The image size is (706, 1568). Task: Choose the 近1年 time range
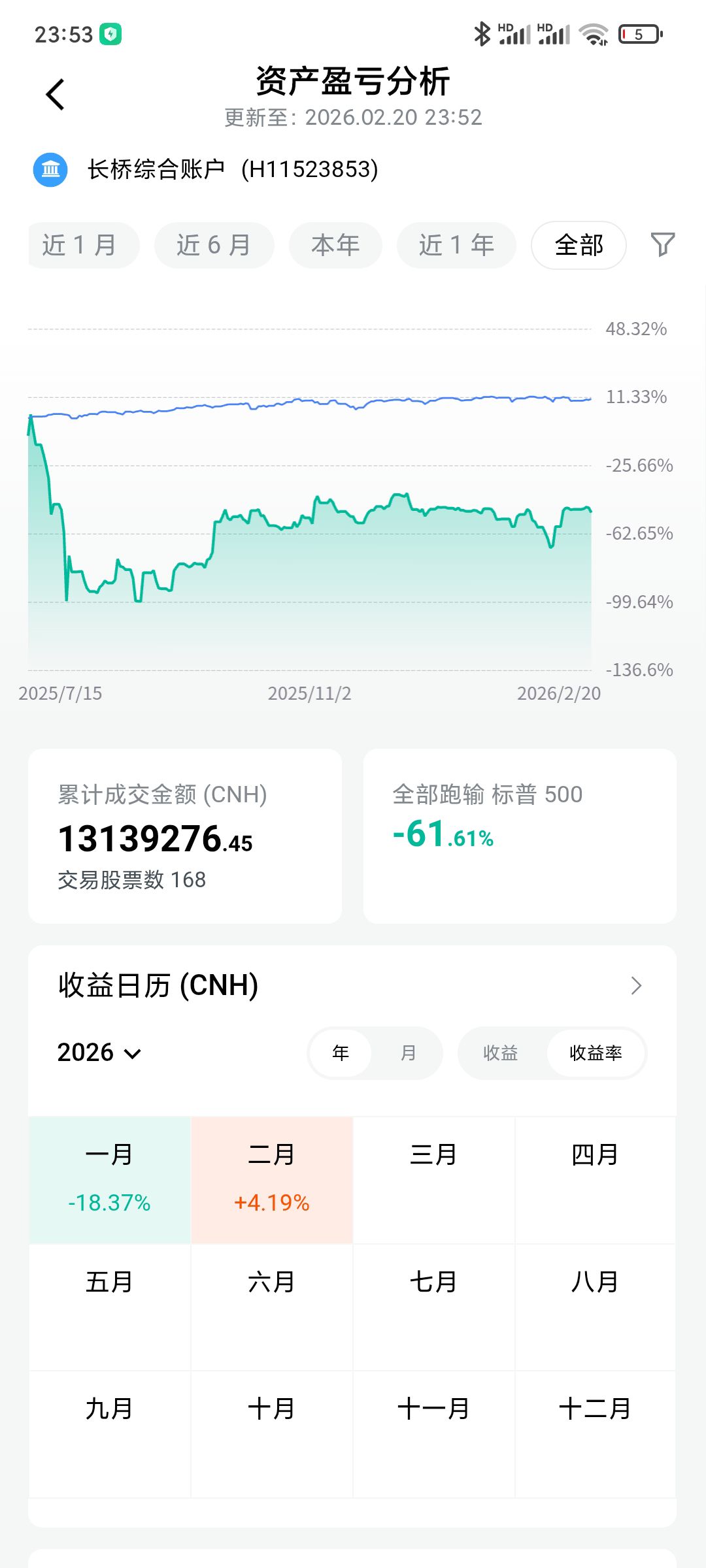click(456, 245)
